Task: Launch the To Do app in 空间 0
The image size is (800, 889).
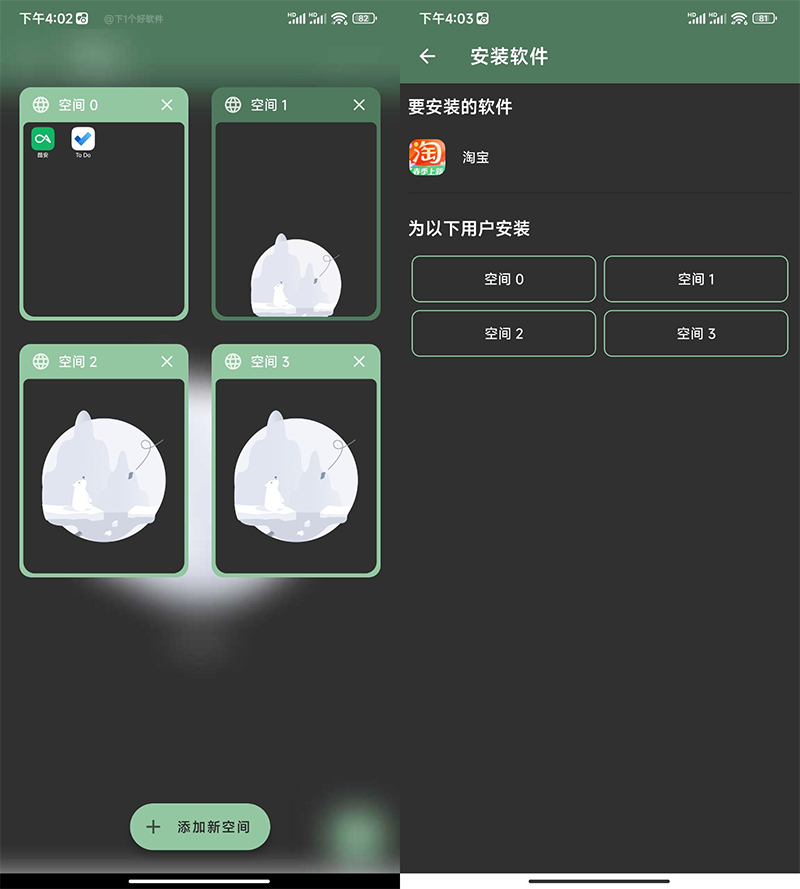Action: (83, 142)
